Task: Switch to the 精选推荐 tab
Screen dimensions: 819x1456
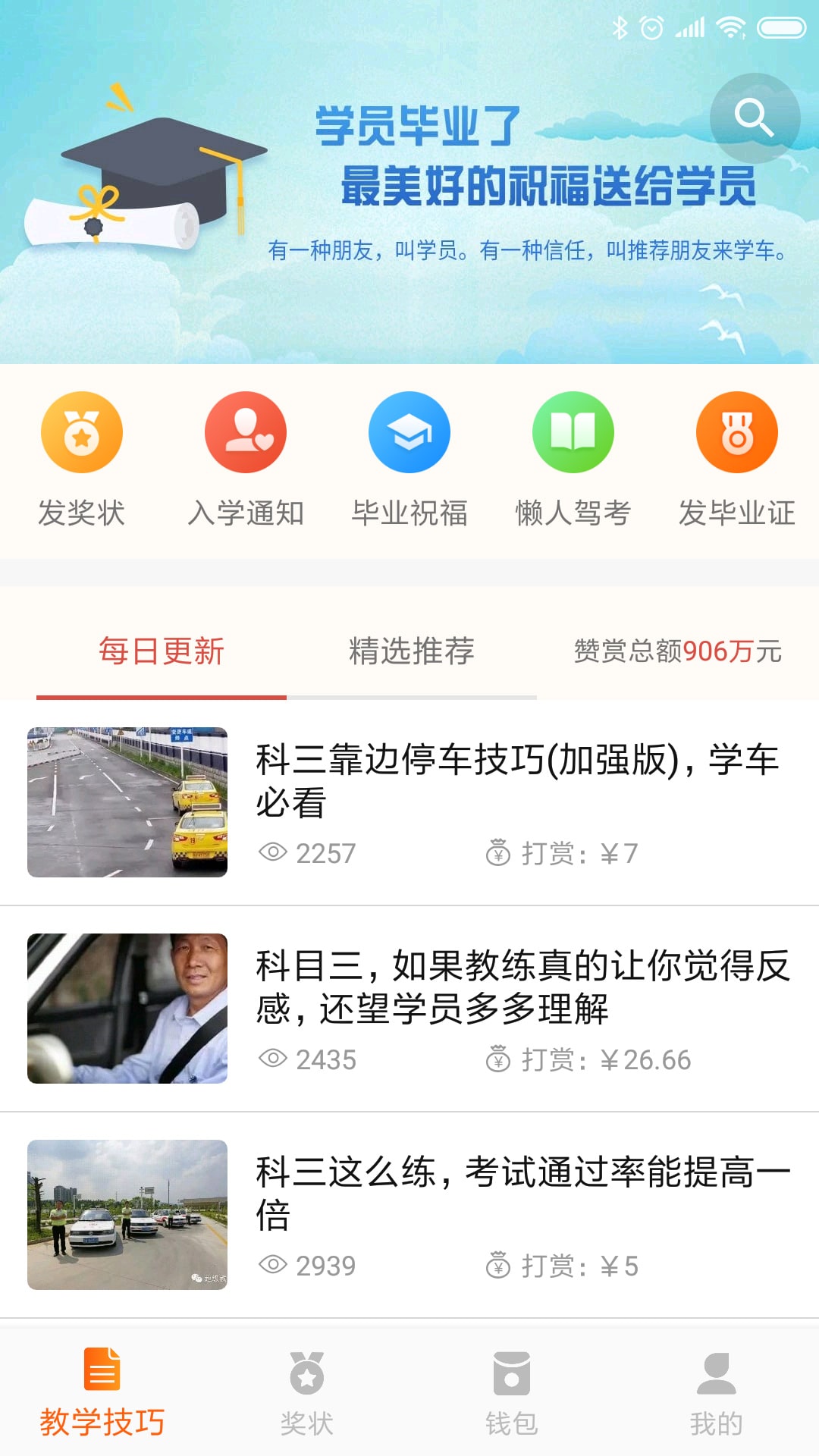Action: (x=409, y=651)
